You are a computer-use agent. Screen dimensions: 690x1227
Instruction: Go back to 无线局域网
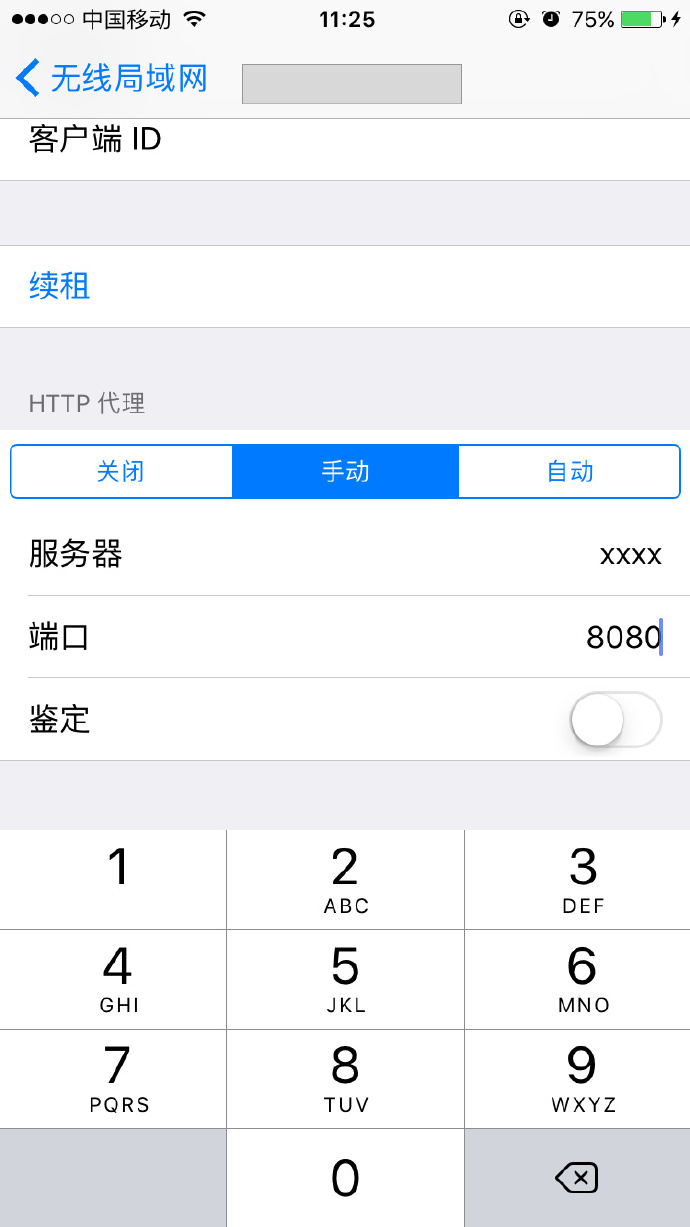coord(112,78)
